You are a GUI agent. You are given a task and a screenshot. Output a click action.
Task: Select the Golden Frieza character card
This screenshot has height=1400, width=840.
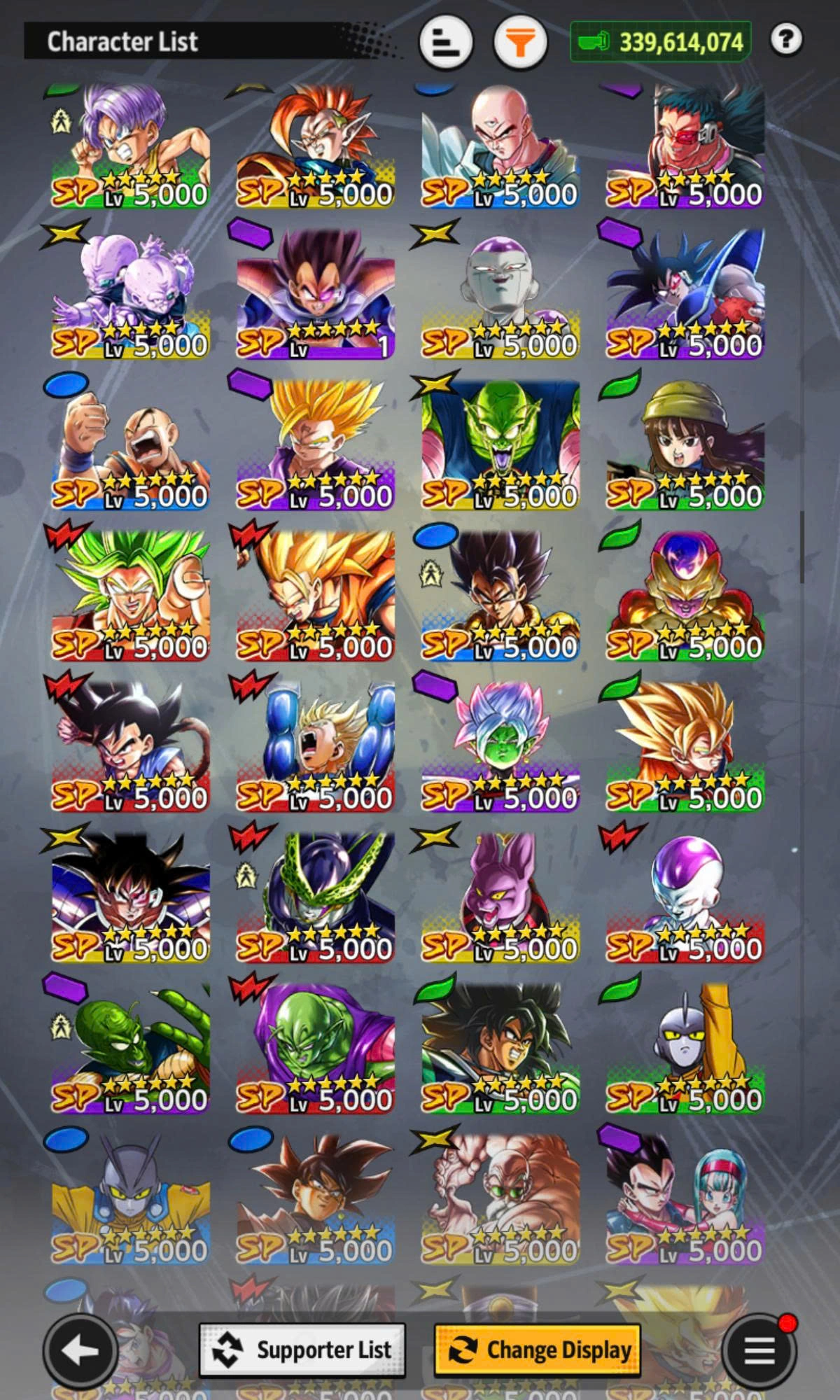click(685, 595)
